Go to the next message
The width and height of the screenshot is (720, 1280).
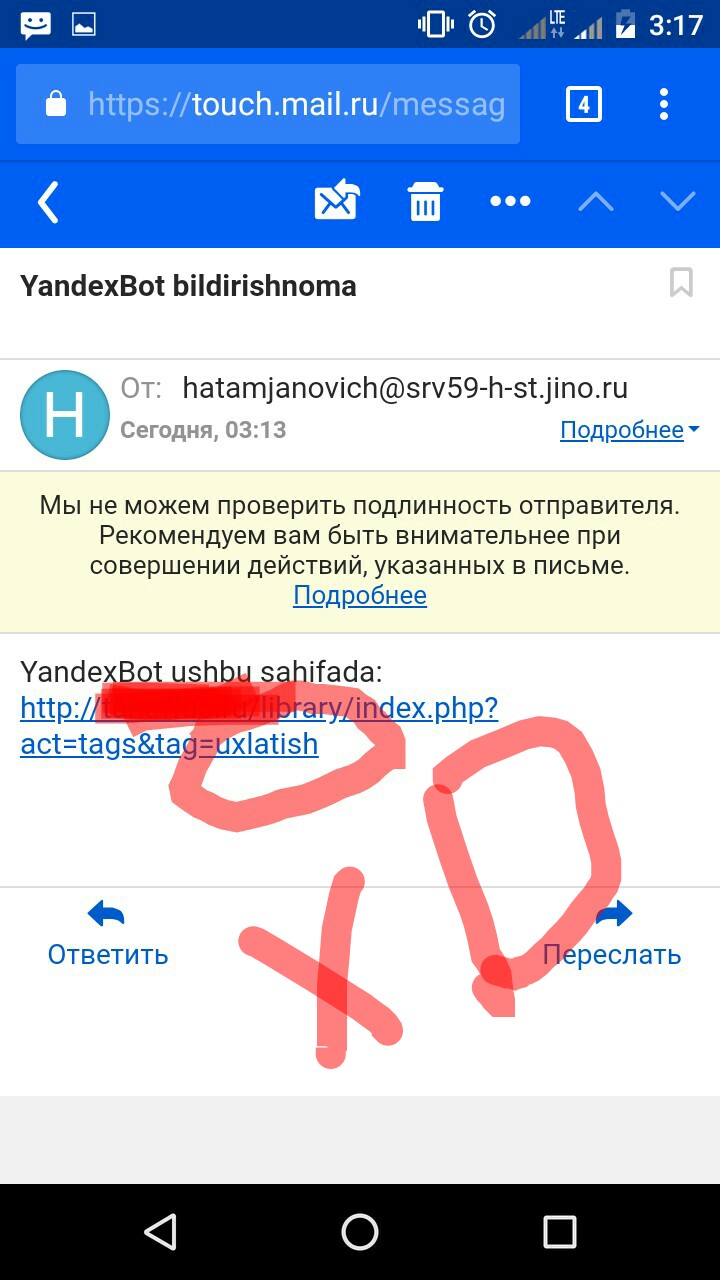(x=678, y=202)
